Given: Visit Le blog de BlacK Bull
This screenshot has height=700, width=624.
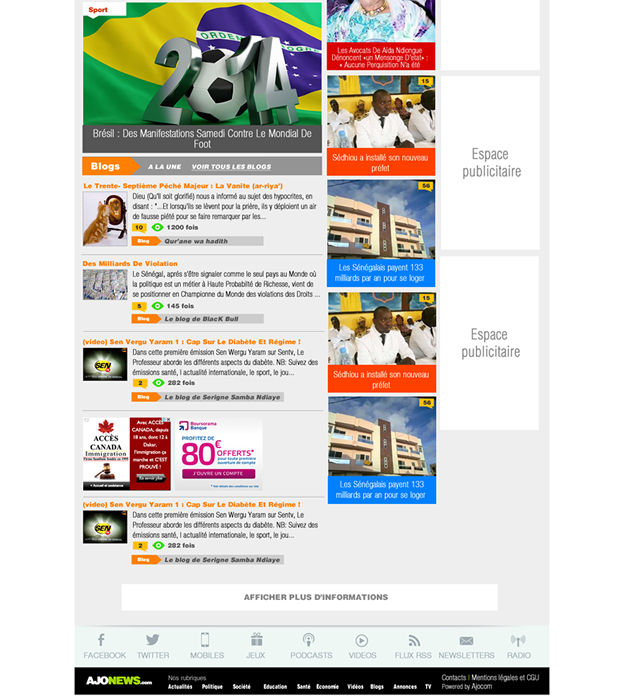Looking at the screenshot, I should coord(201,319).
